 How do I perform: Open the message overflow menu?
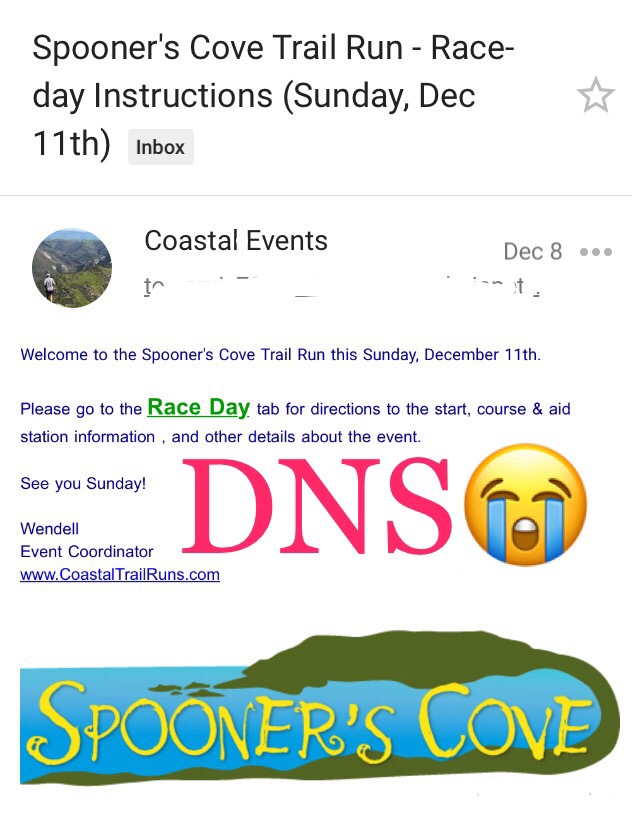click(x=596, y=252)
